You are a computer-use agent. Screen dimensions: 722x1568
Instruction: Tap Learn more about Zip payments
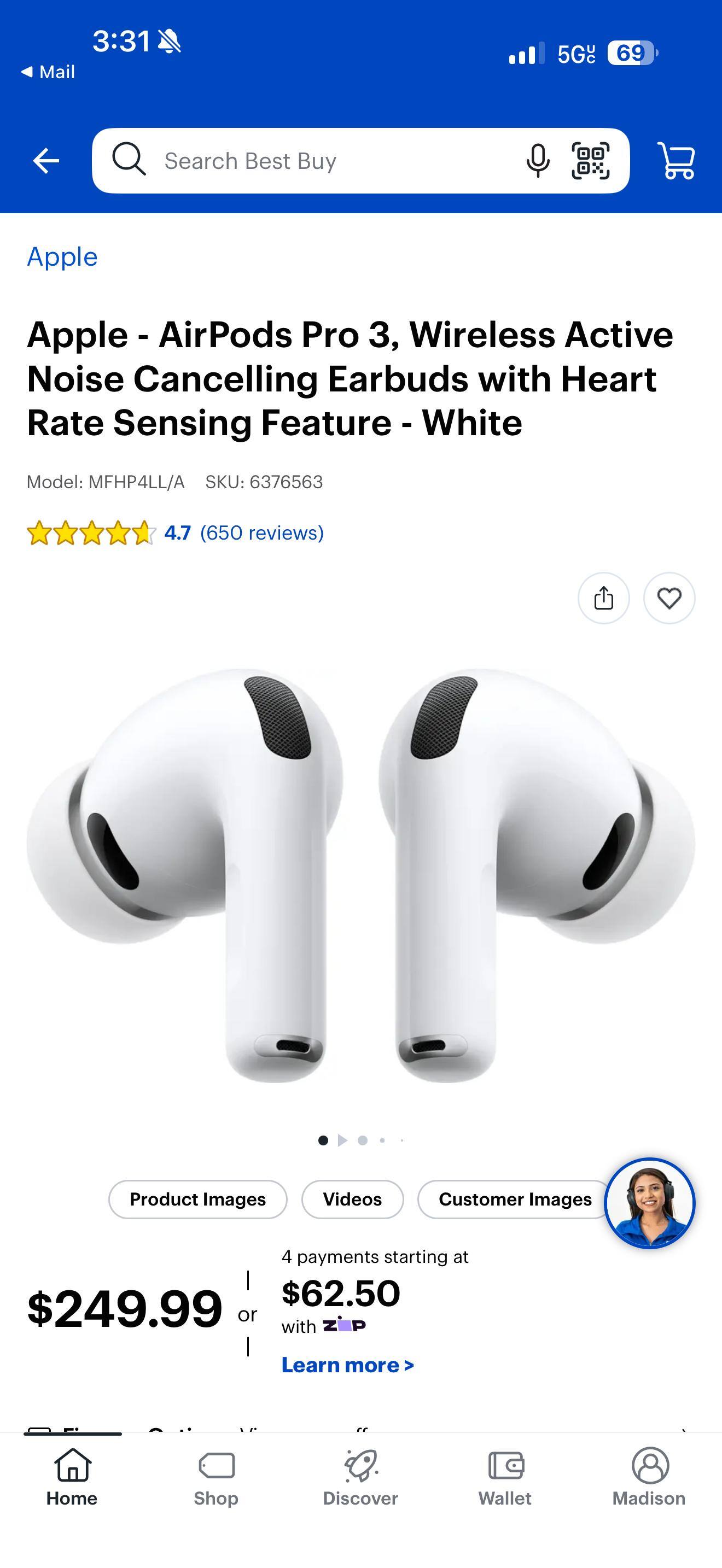[348, 1365]
